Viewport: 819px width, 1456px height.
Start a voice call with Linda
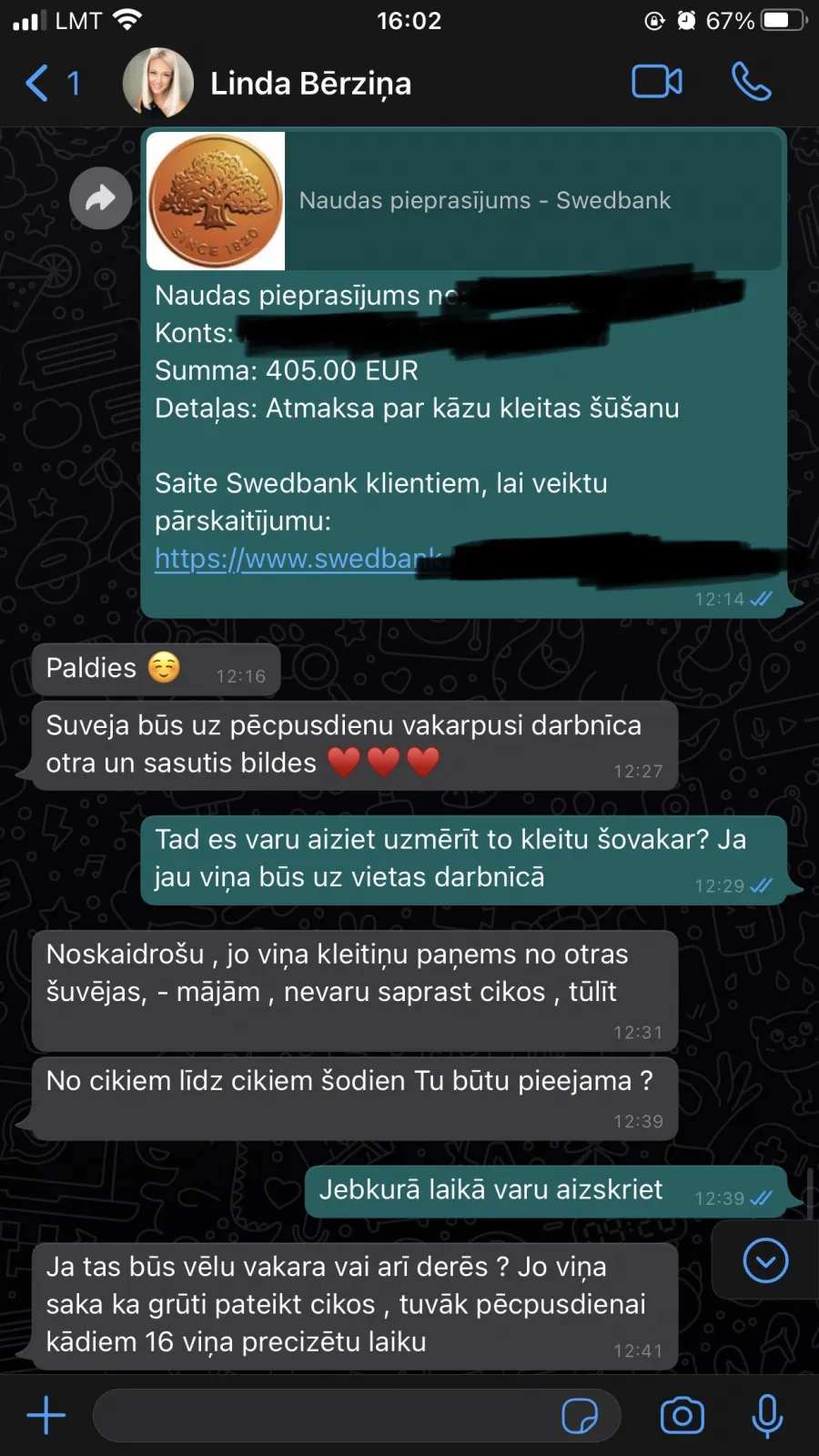[752, 82]
